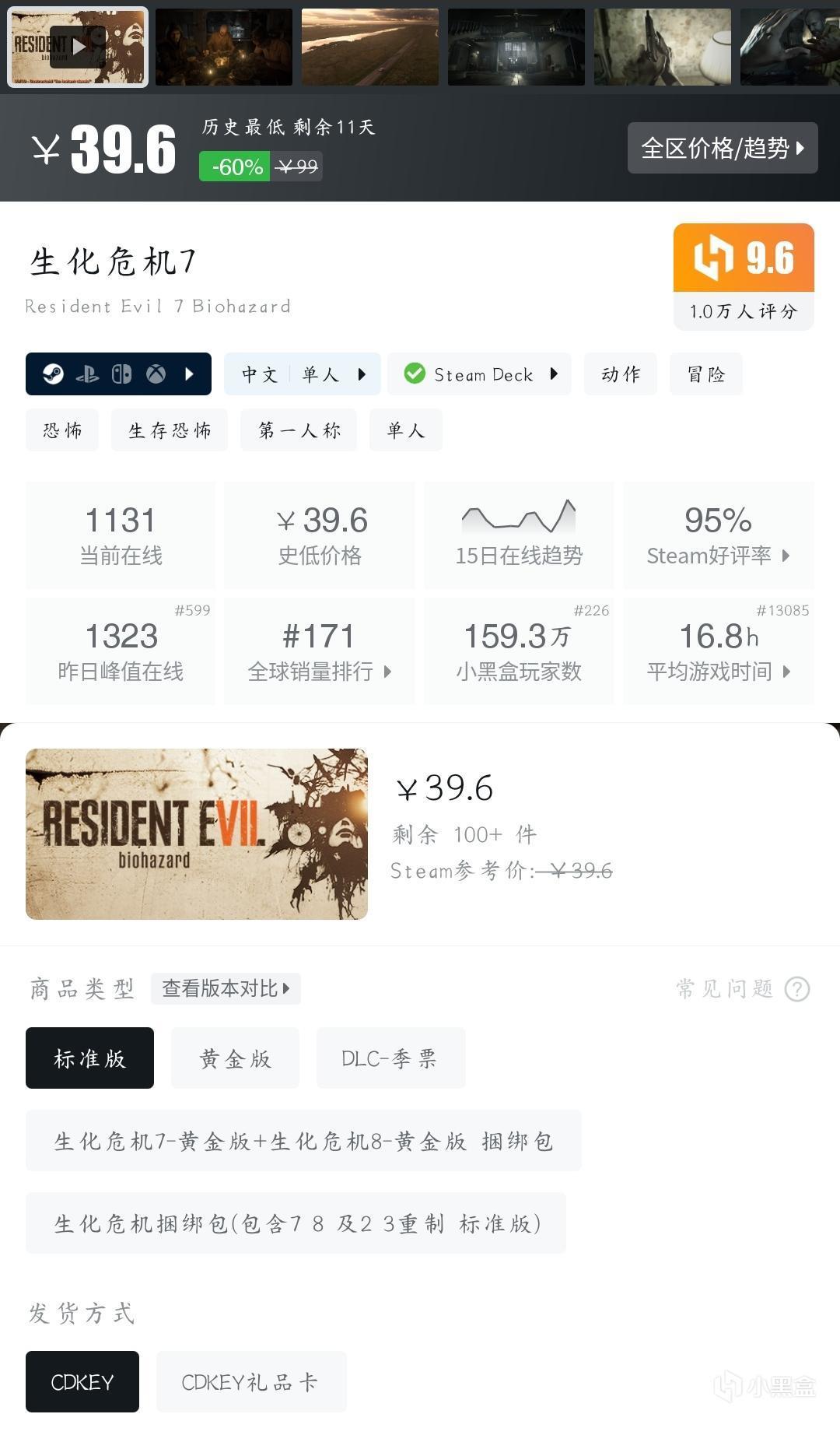Select 生化危机捆绑包 7 8 及2 3重制

click(296, 1223)
